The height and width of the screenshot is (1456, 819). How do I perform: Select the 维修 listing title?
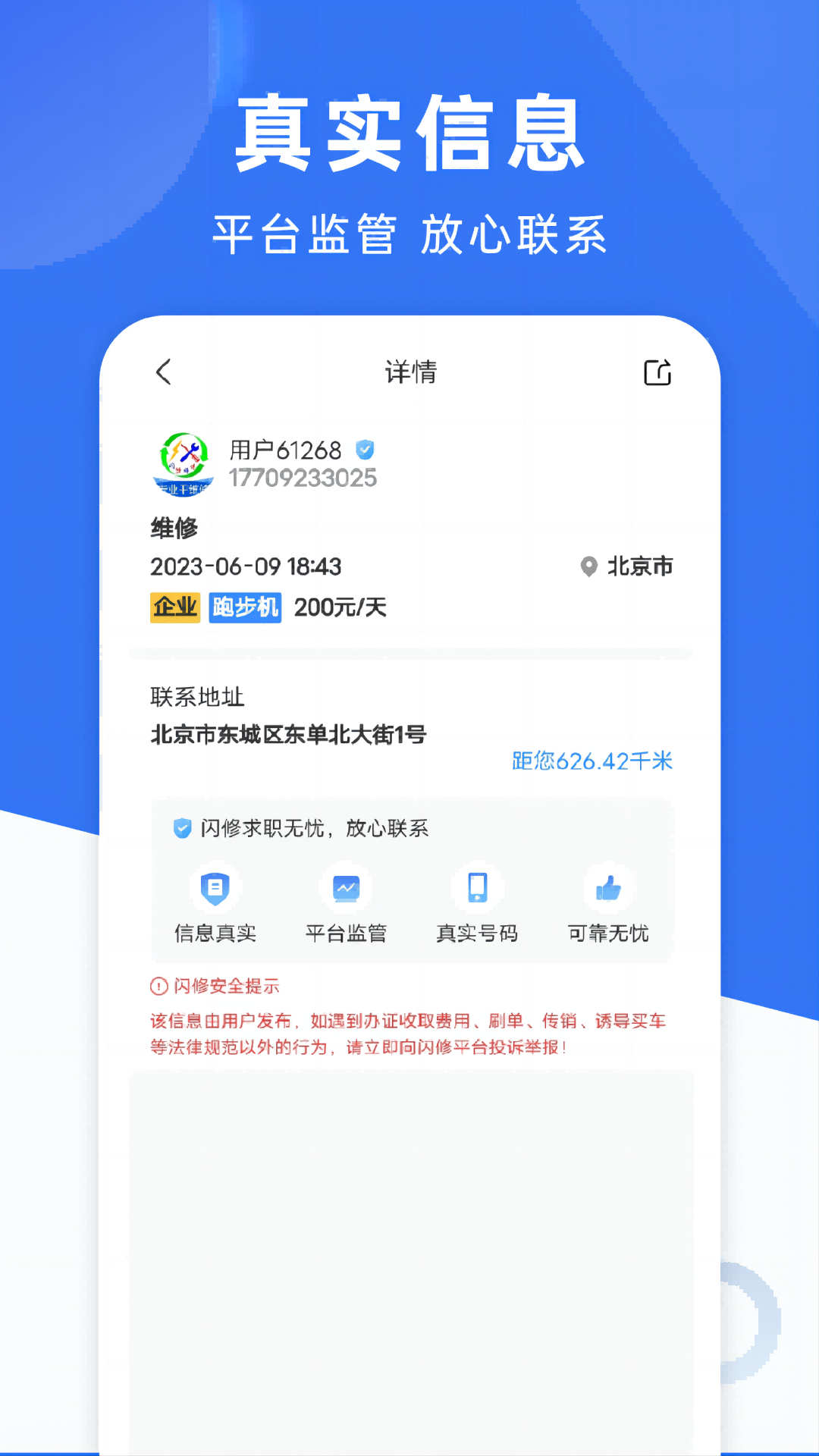173,527
